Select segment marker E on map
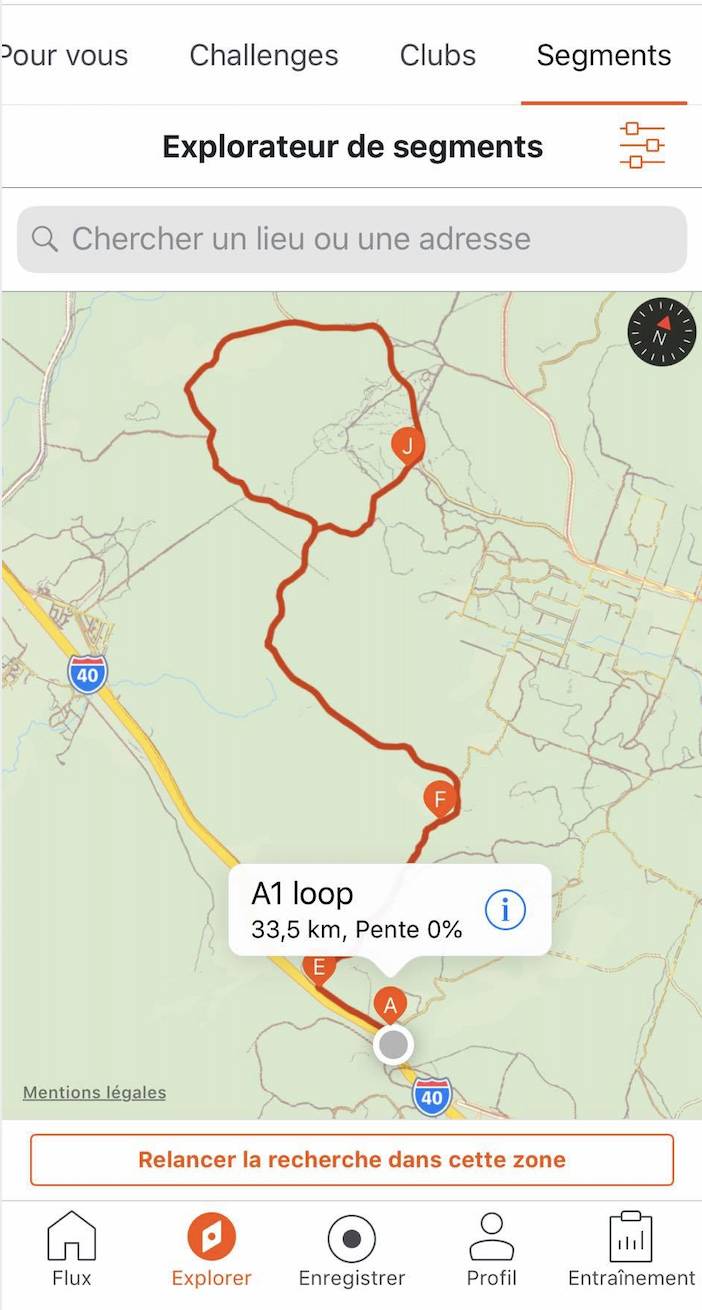Image resolution: width=702 pixels, height=1310 pixels. (x=318, y=965)
